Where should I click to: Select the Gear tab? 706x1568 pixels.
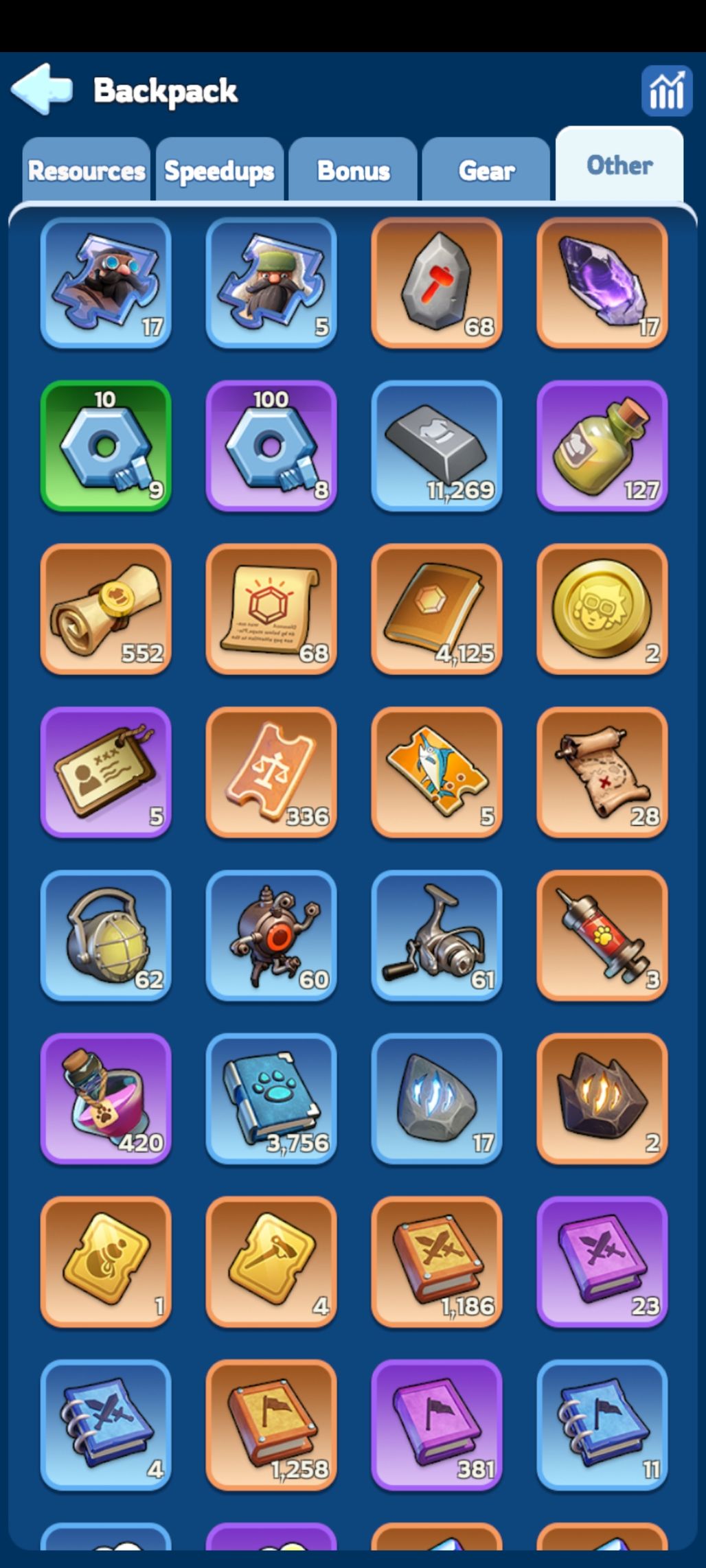486,170
